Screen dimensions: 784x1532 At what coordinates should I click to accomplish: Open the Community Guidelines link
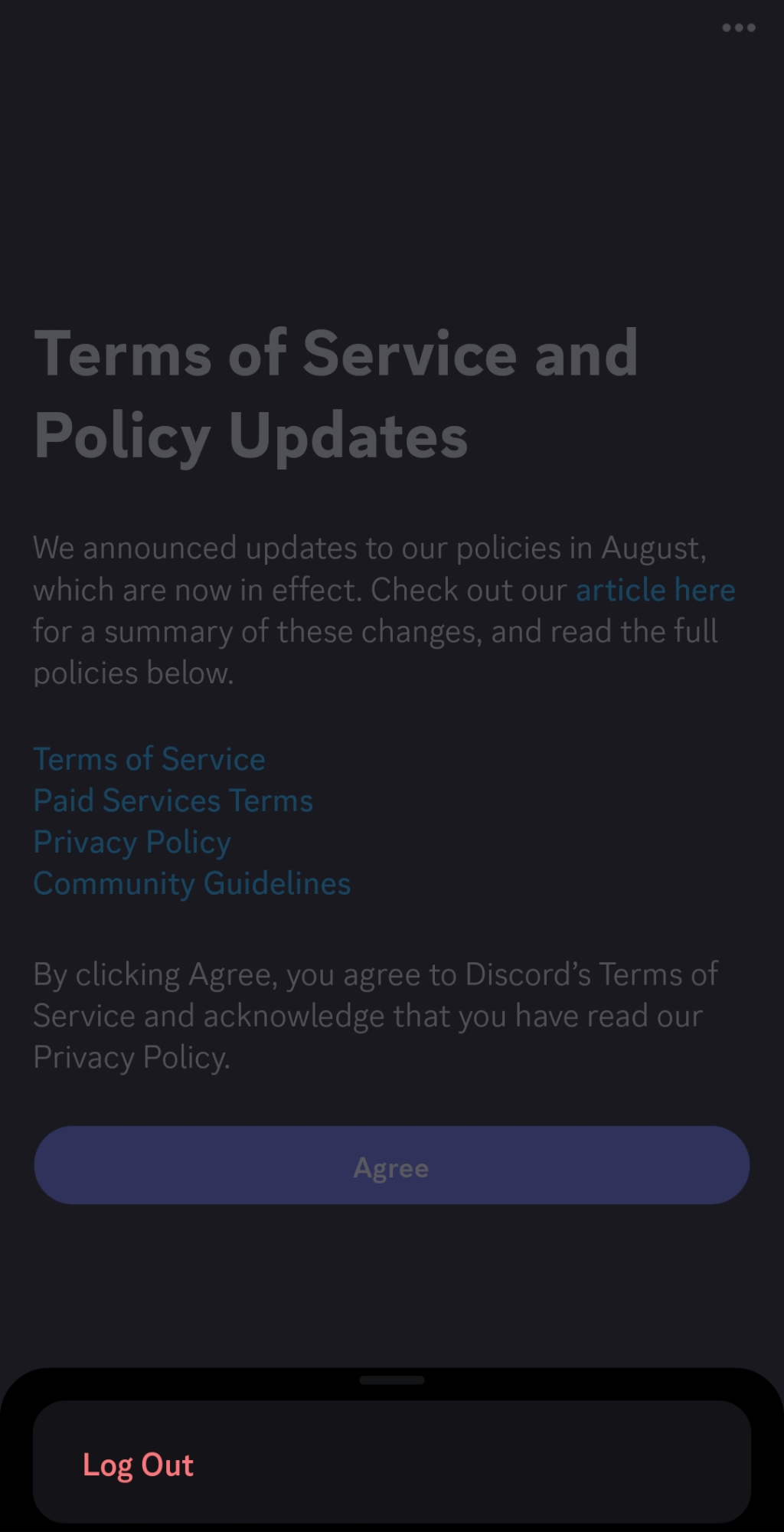tap(192, 883)
